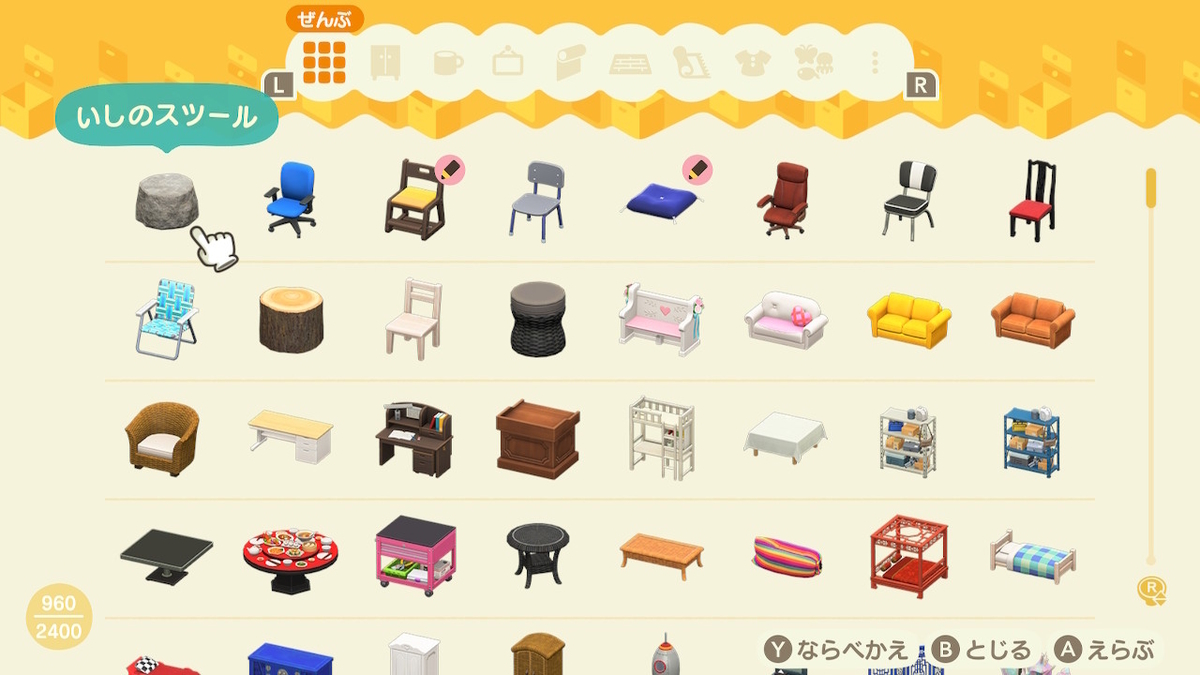Select the stone stool item
The height and width of the screenshot is (675, 1200).
167,199
